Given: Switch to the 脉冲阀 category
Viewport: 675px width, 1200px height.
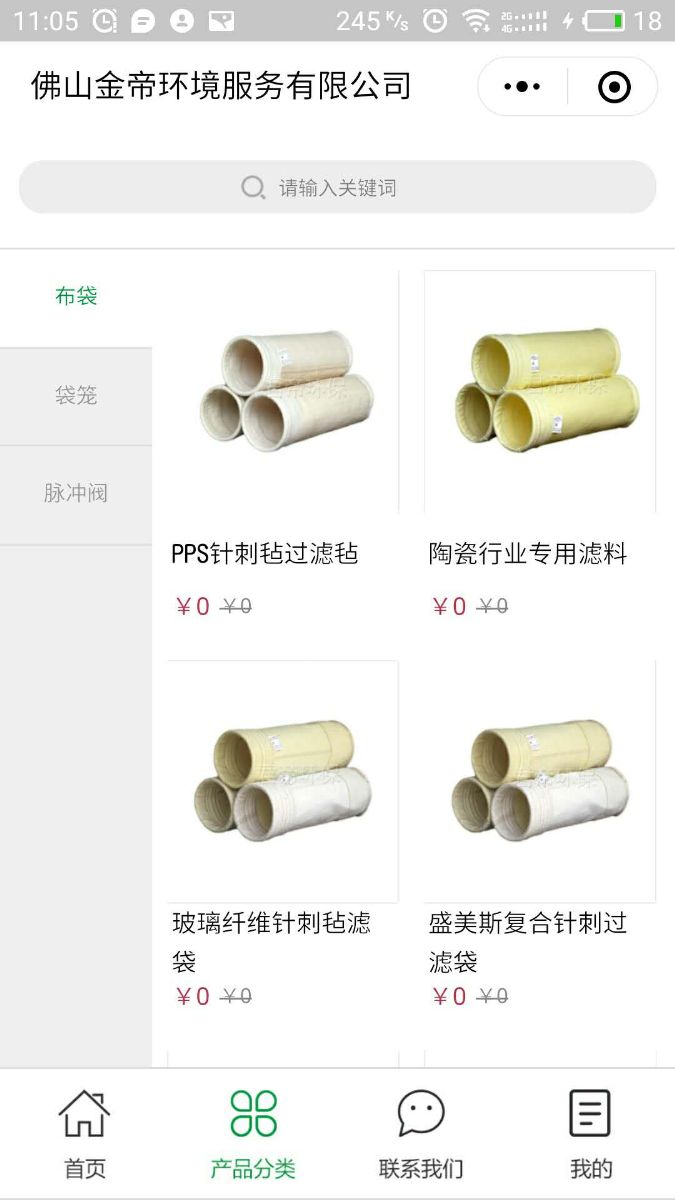Looking at the screenshot, I should coord(76,493).
